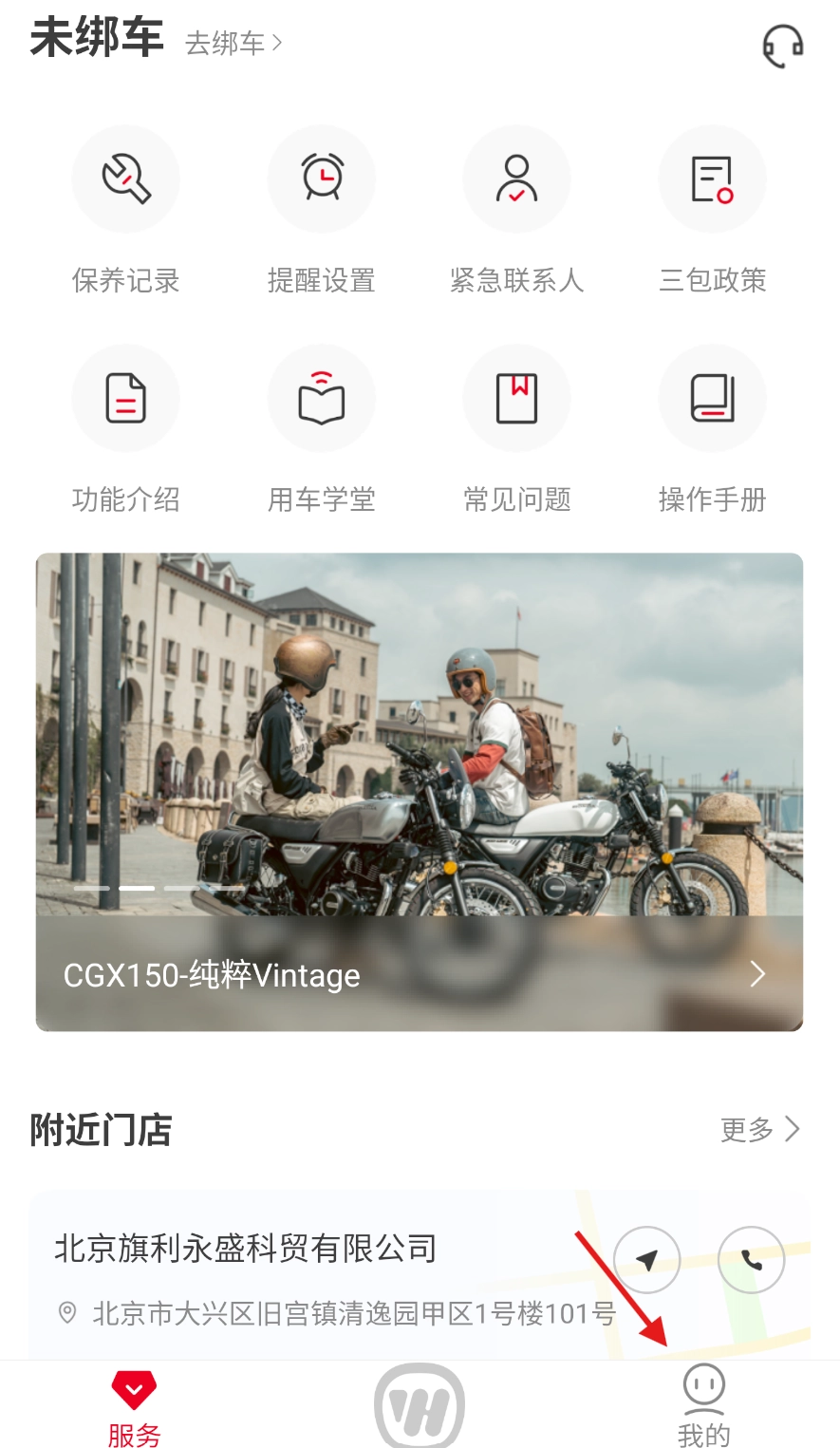Open the CGX150-纯粹Vintage banner
The image size is (840, 1448).
[420, 791]
